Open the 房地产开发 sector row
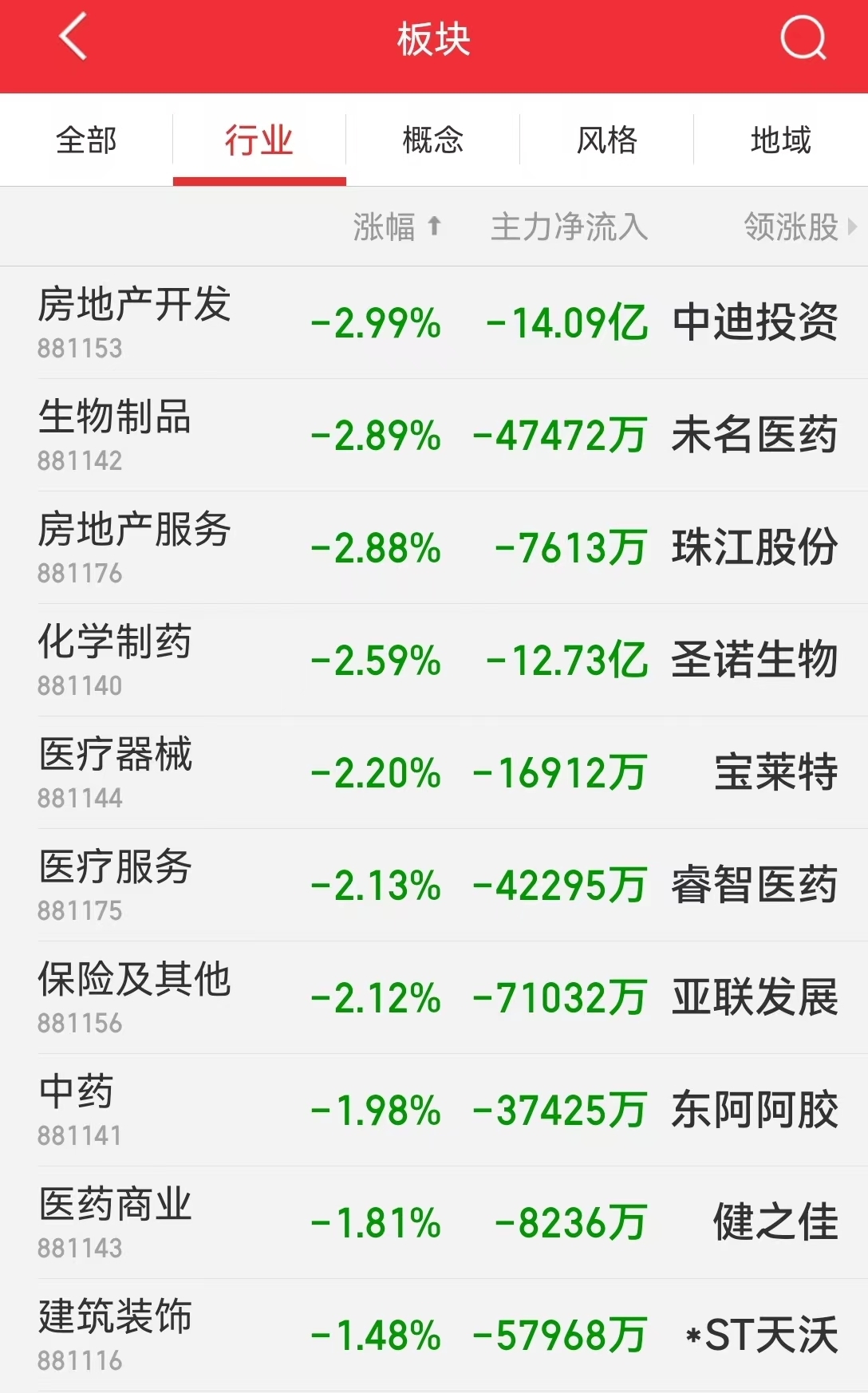Viewport: 868px width, 1393px height. point(434,323)
